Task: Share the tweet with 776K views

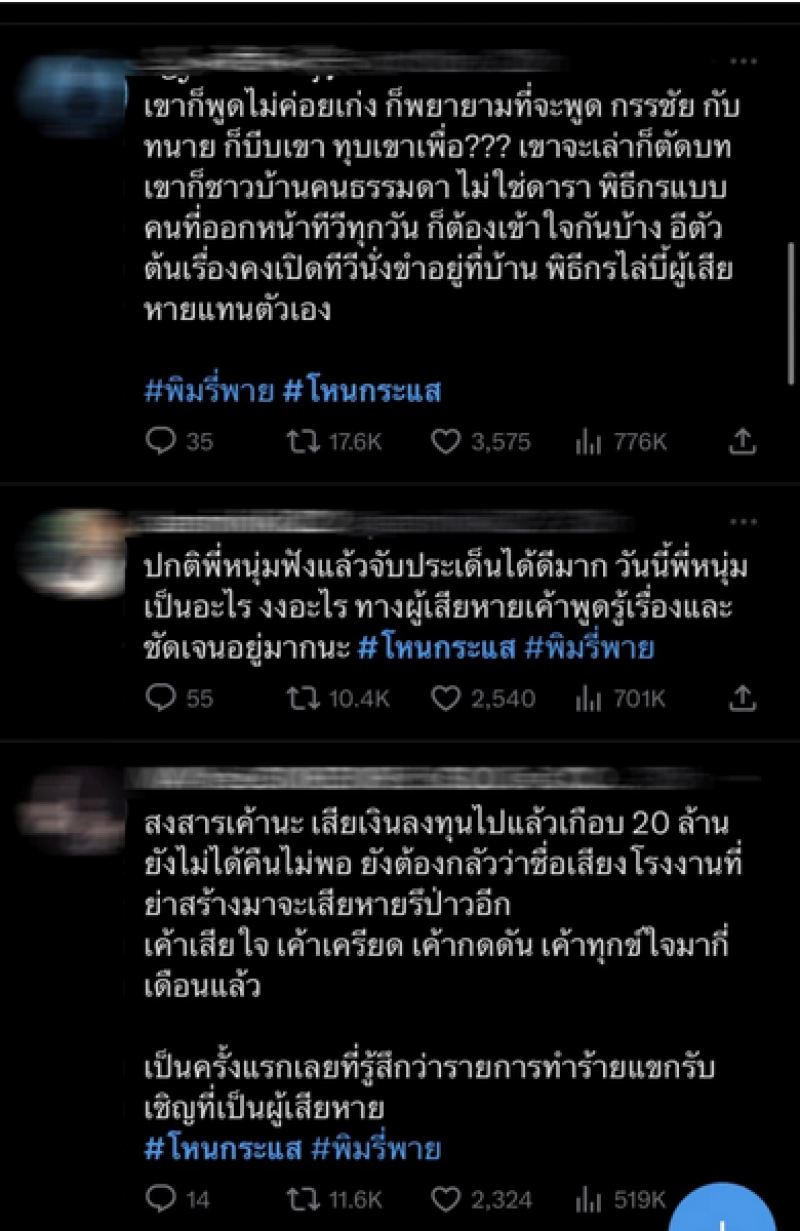Action: tap(742, 442)
